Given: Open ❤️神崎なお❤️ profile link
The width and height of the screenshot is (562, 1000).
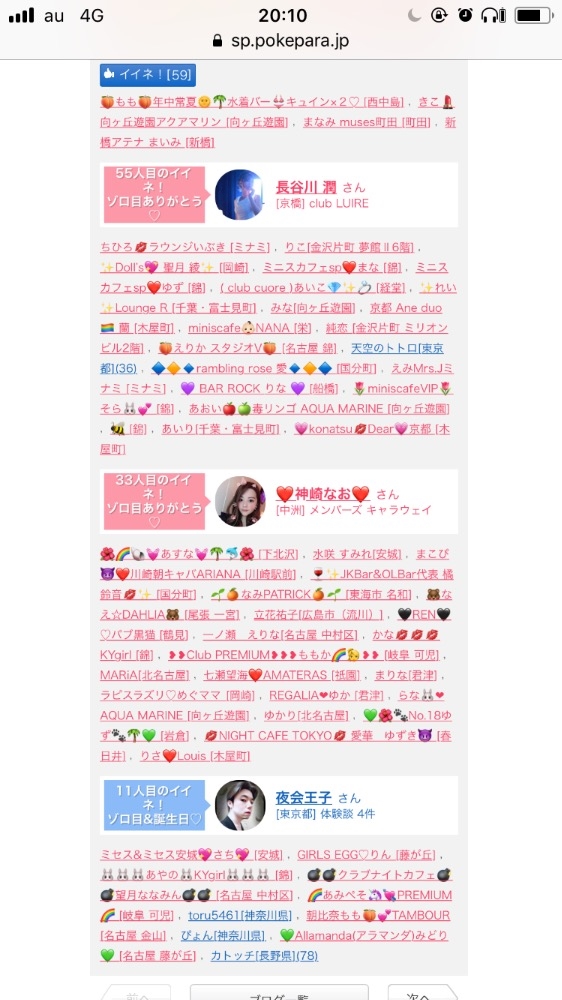Looking at the screenshot, I should pyautogui.click(x=323, y=494).
